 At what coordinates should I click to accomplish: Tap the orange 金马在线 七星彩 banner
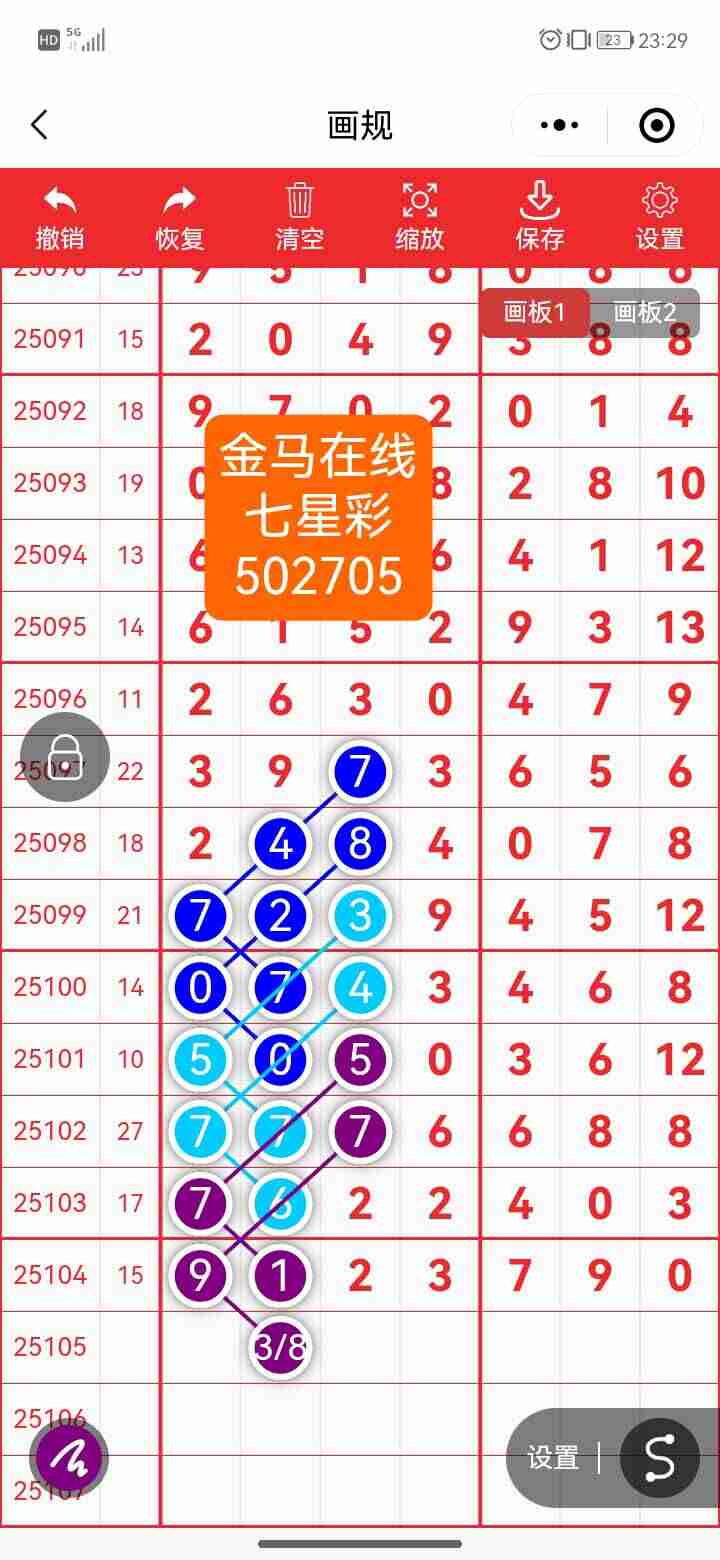coord(319,518)
